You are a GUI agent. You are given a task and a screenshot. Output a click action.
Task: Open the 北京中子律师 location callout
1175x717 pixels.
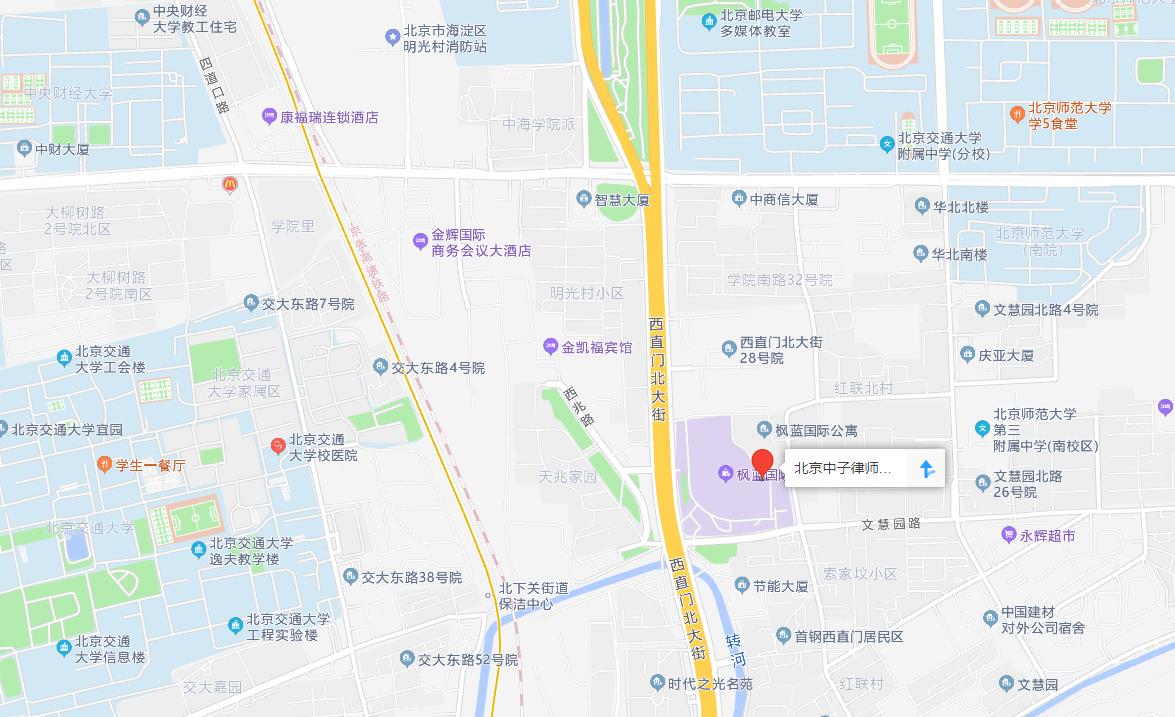(843, 468)
